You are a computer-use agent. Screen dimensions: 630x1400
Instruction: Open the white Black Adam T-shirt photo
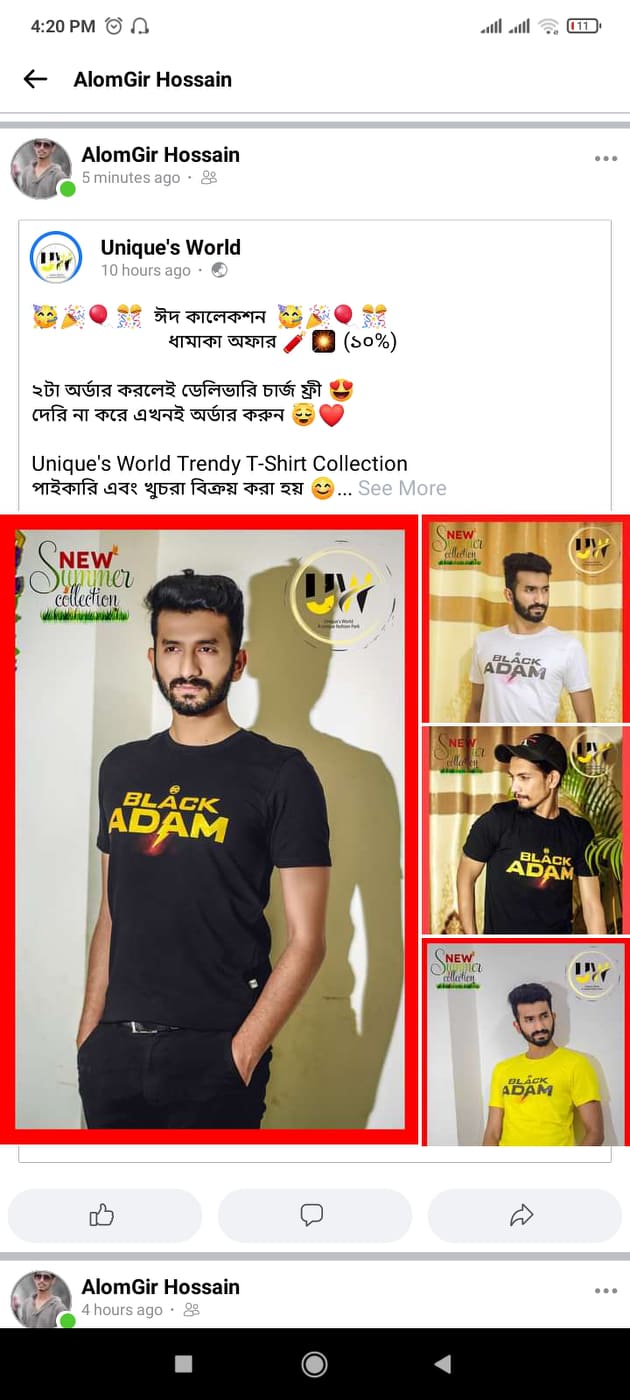[526, 618]
